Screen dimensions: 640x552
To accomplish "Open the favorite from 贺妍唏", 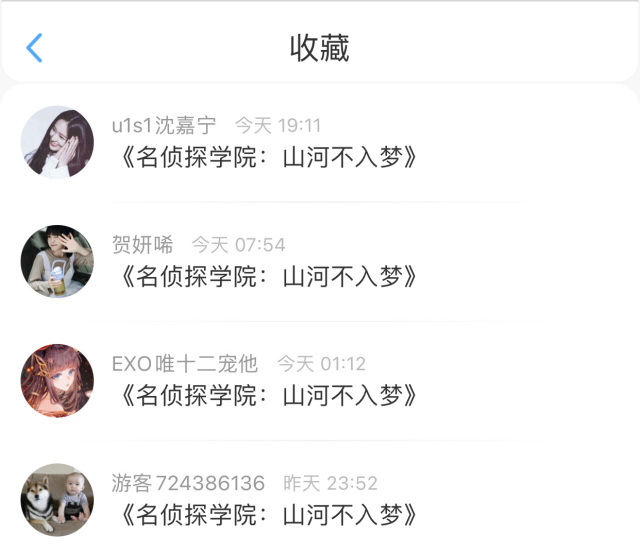I will click(x=267, y=276).
